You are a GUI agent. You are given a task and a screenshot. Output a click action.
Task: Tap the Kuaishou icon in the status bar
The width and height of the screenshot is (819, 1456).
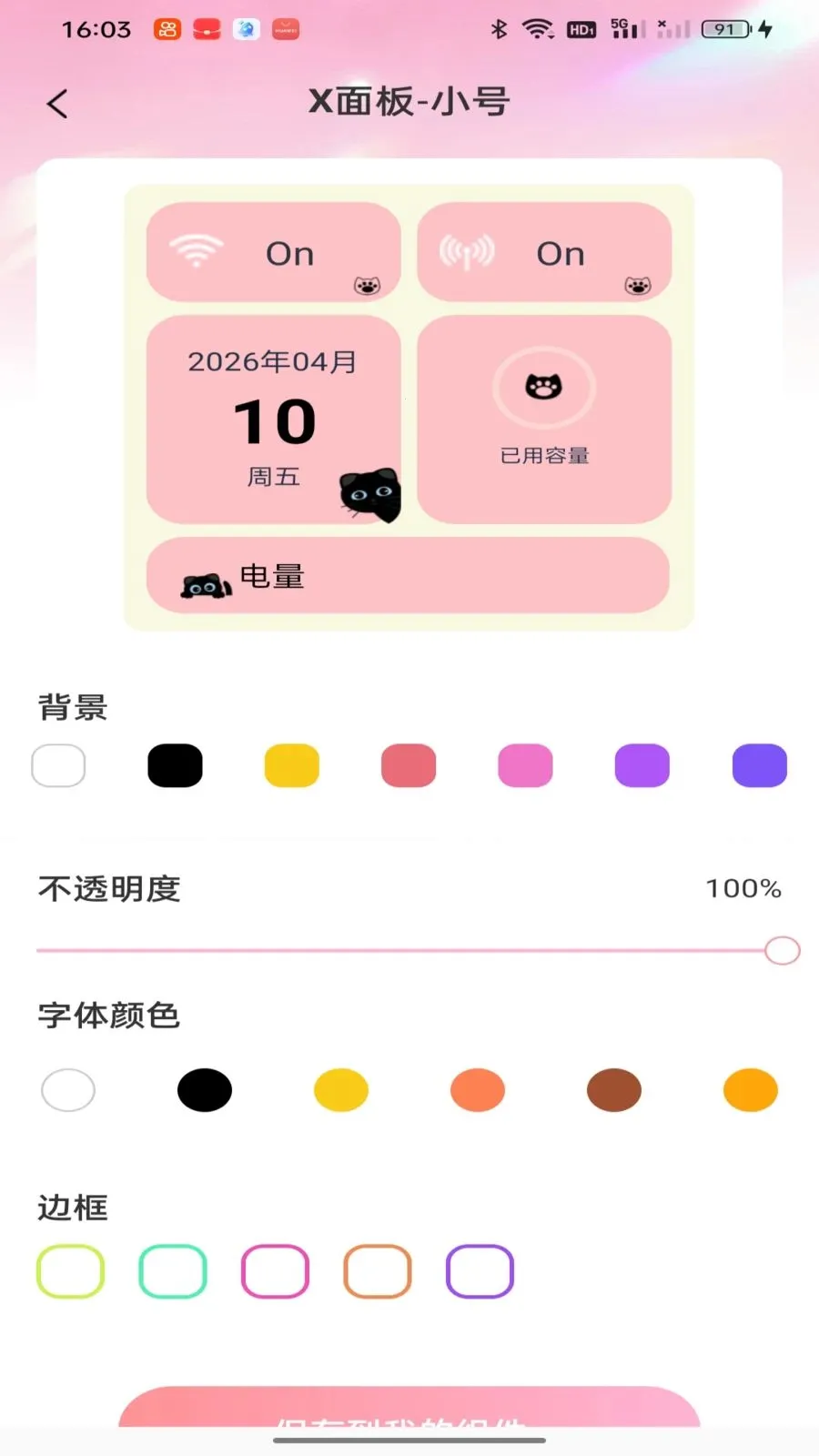[166, 28]
